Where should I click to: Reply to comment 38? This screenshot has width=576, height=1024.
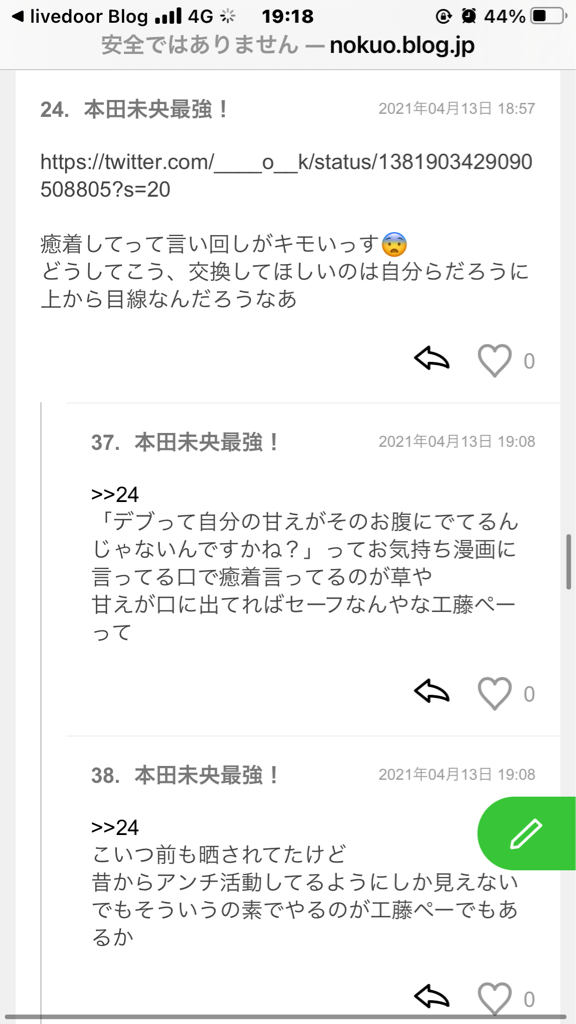pos(432,997)
